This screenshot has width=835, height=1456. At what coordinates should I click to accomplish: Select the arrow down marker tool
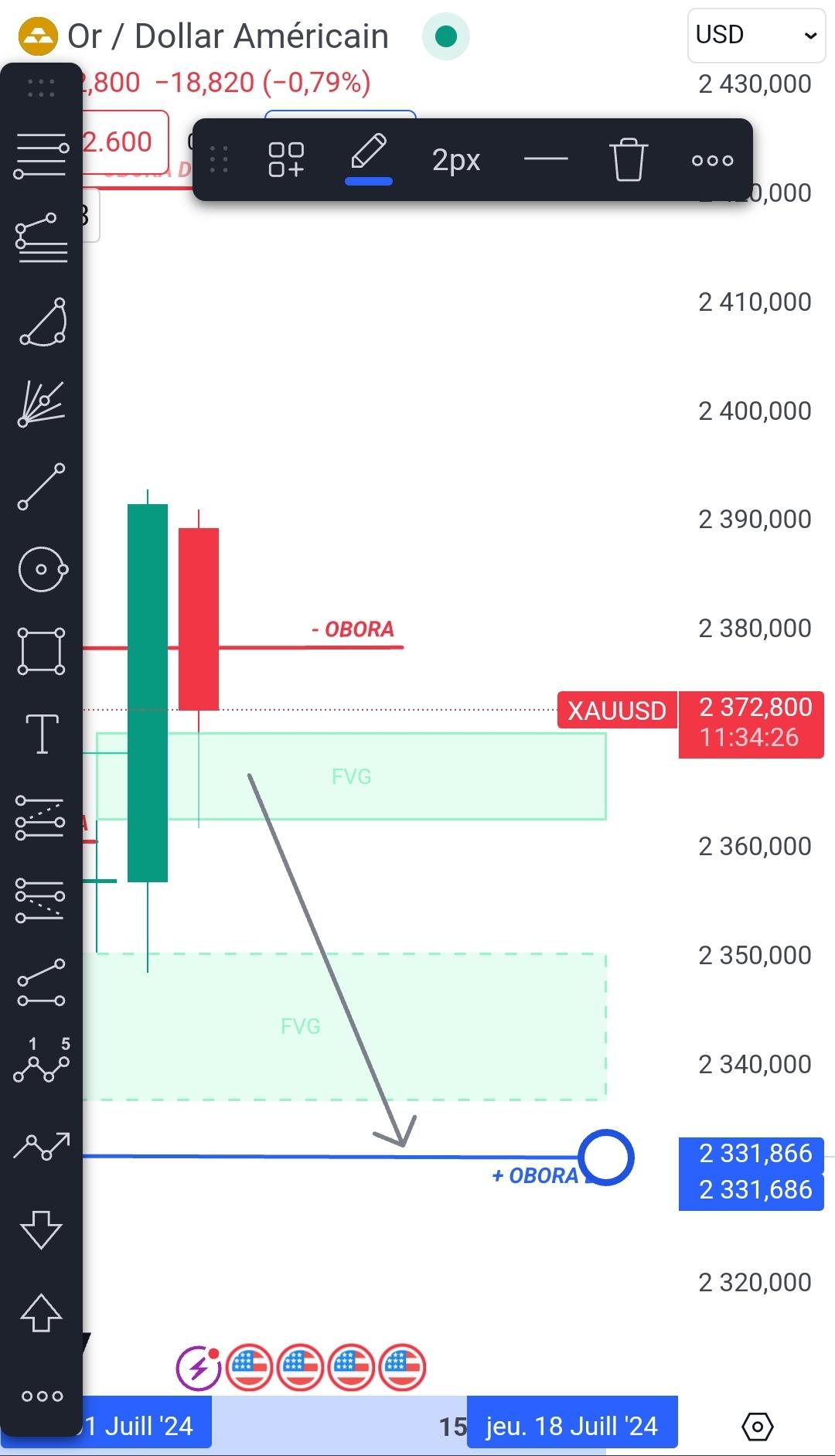[42, 1229]
